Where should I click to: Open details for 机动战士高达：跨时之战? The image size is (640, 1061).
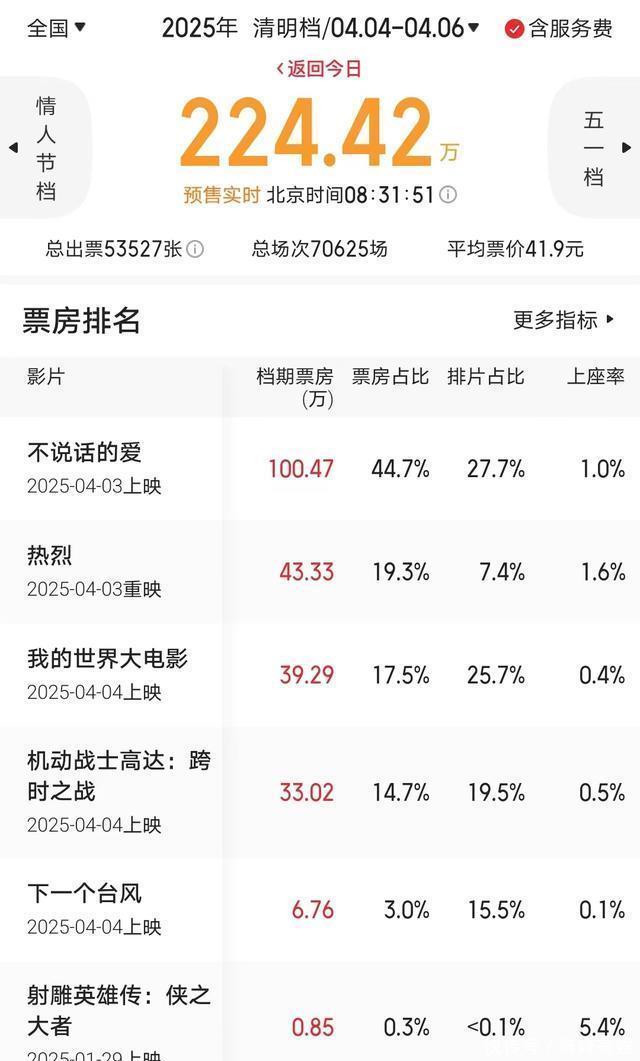click(320, 792)
